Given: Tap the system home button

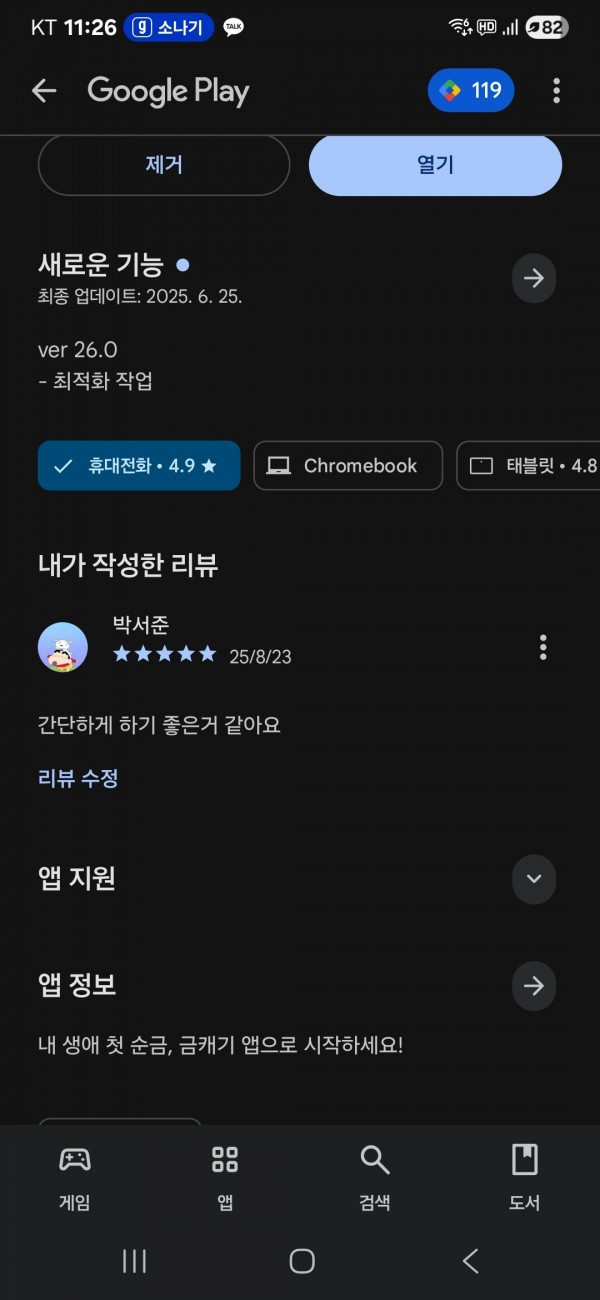Looking at the screenshot, I should (x=302, y=1261).
